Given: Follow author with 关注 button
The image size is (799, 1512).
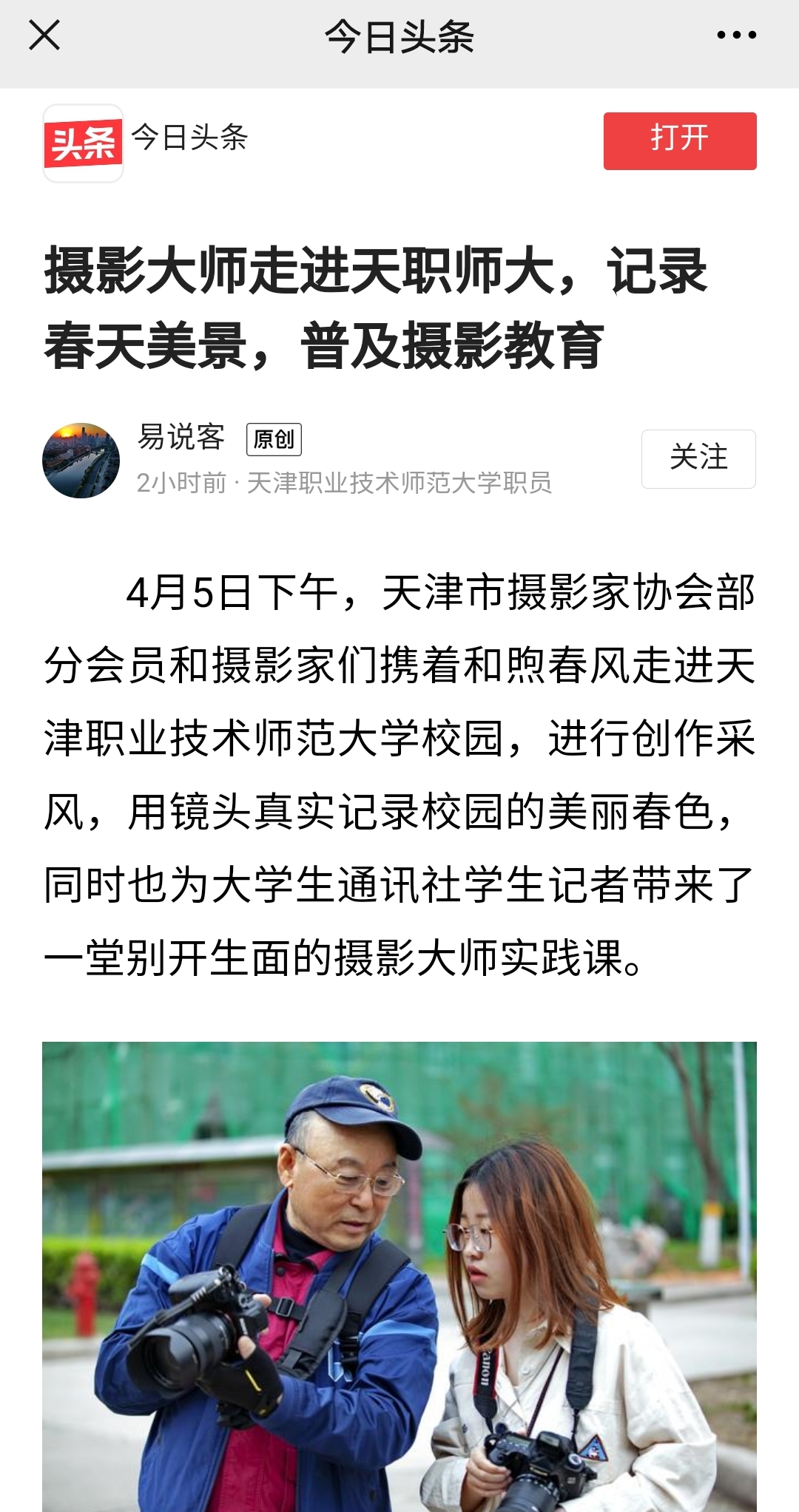Looking at the screenshot, I should [698, 458].
